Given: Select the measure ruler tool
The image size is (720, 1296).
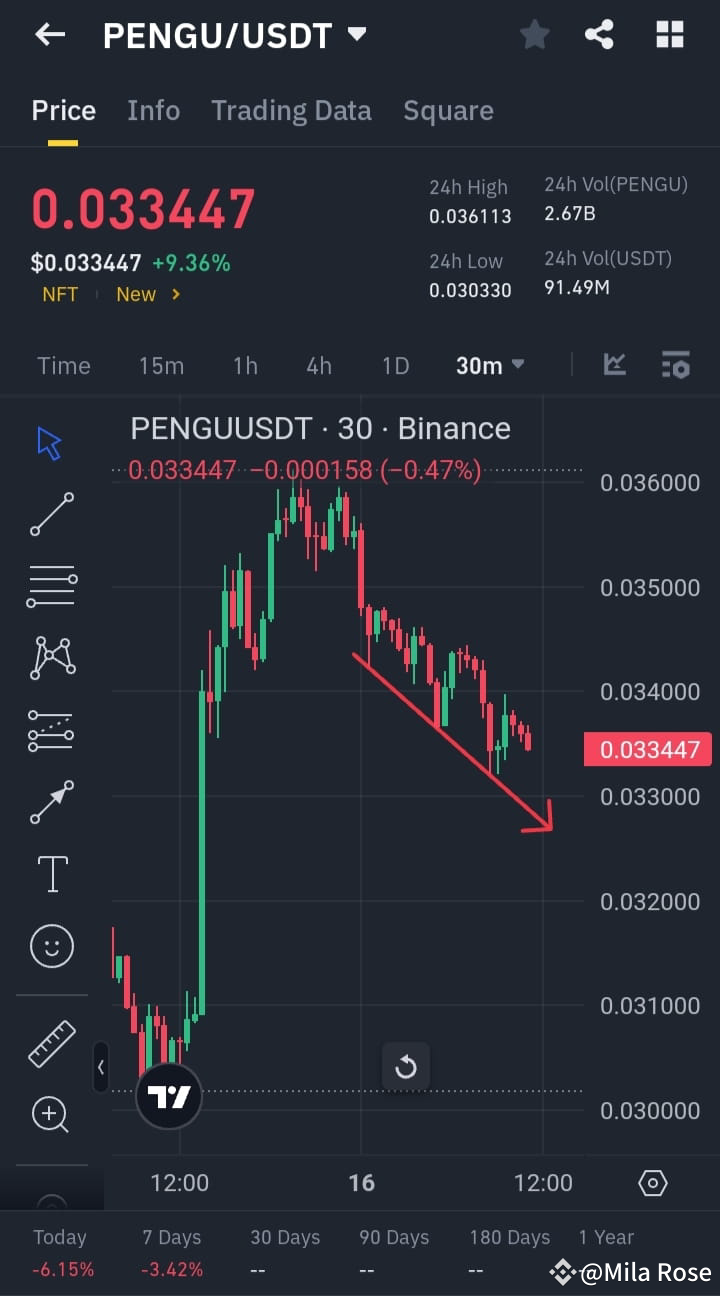Looking at the screenshot, I should tap(50, 1042).
